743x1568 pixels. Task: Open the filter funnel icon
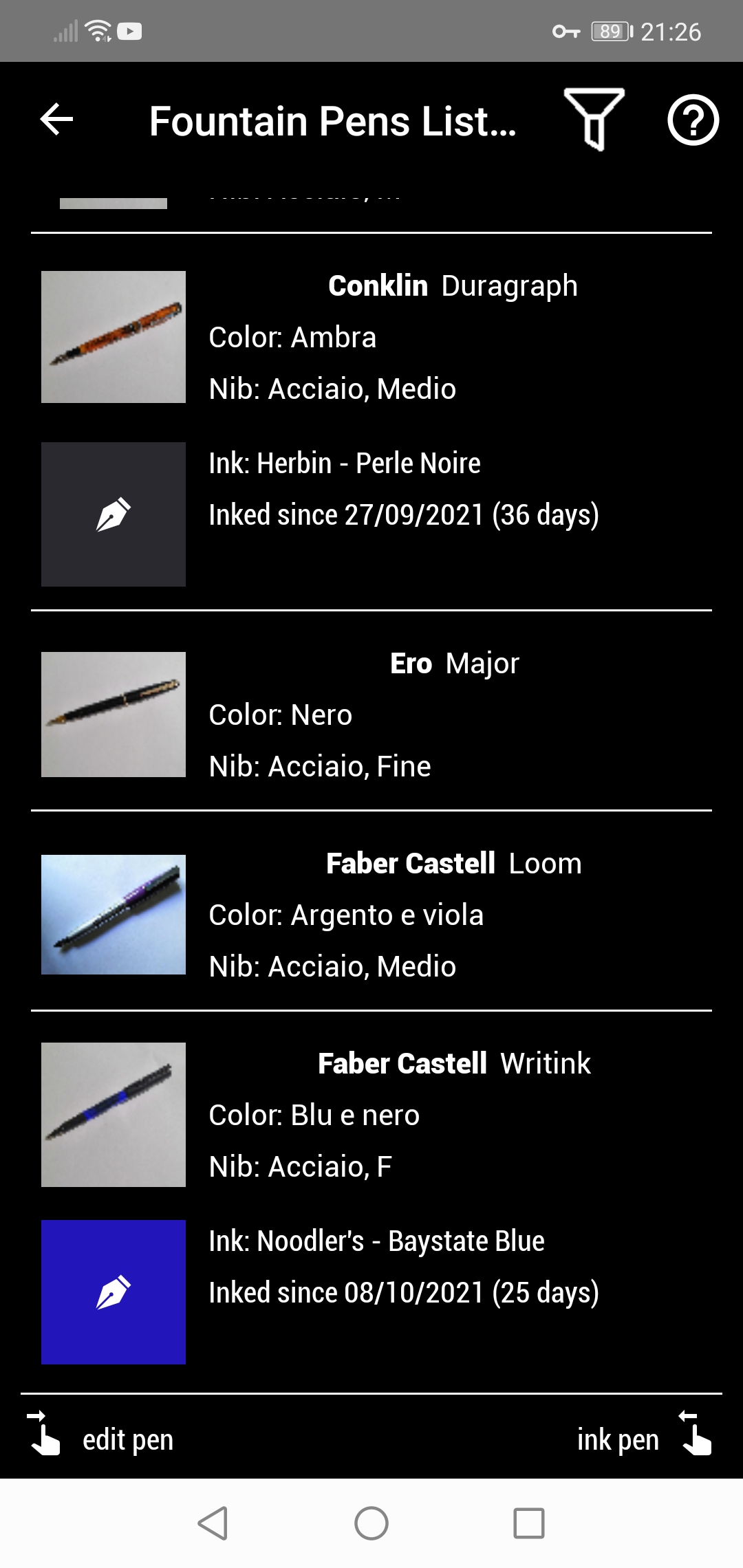(594, 120)
